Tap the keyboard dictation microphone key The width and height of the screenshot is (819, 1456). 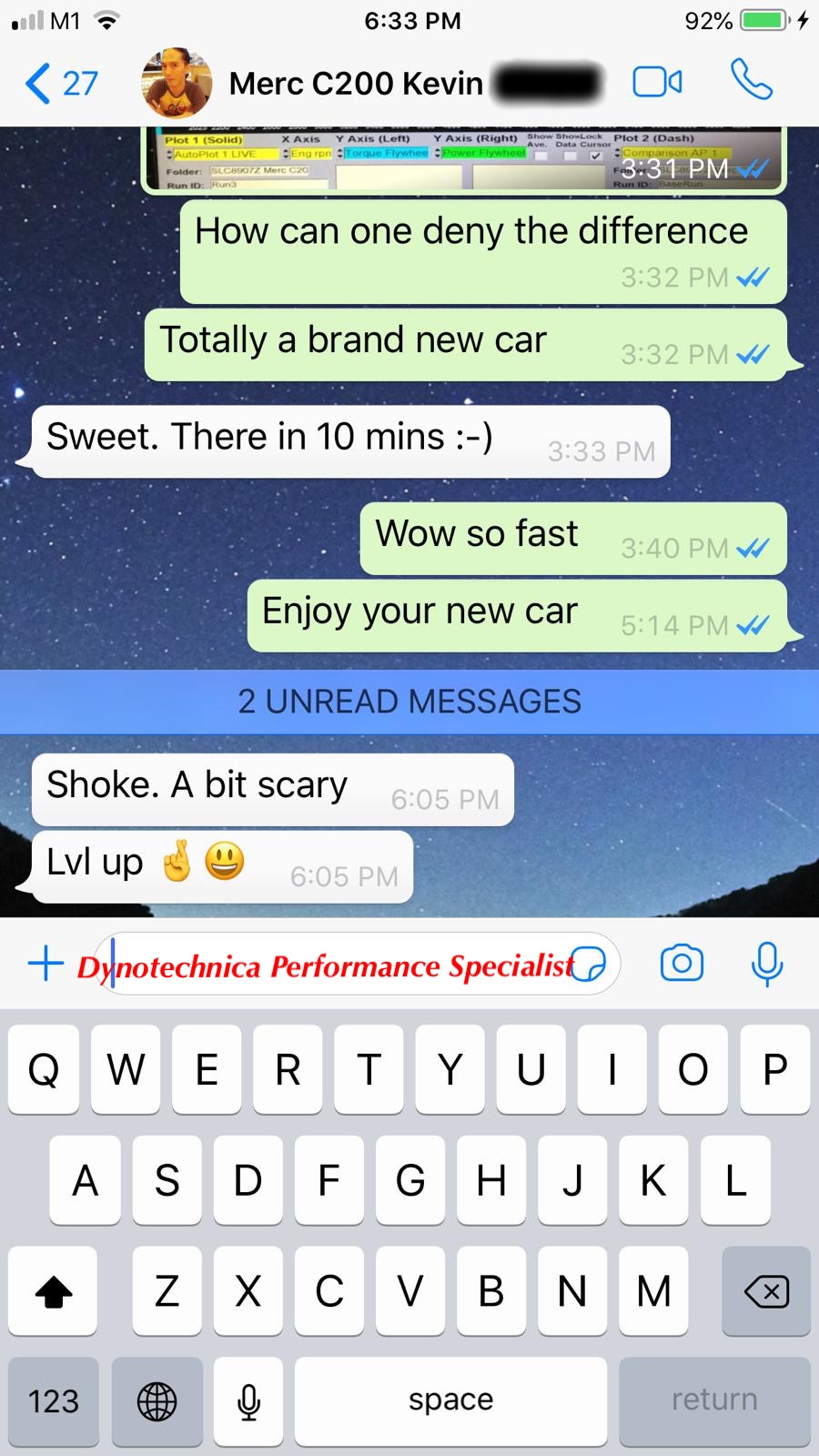[248, 1401]
